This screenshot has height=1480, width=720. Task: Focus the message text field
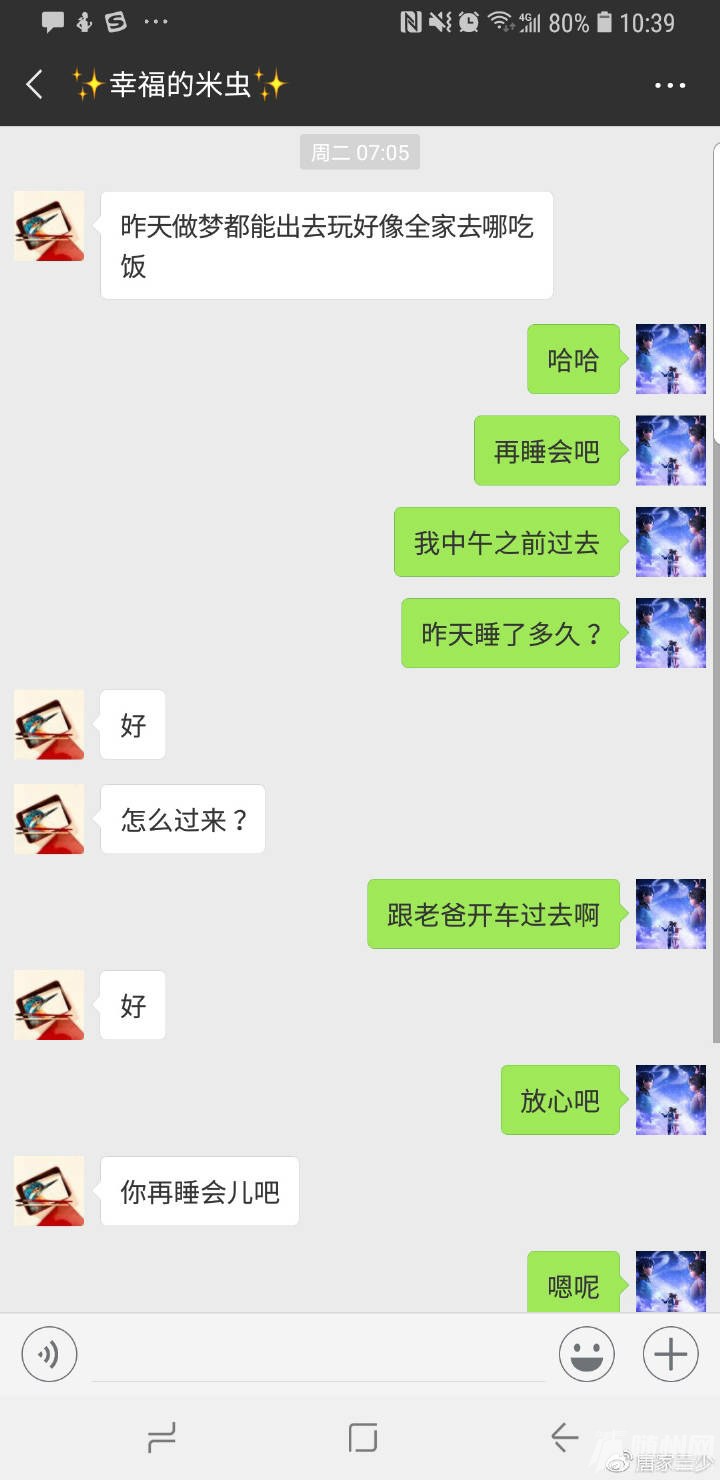pos(318,1355)
